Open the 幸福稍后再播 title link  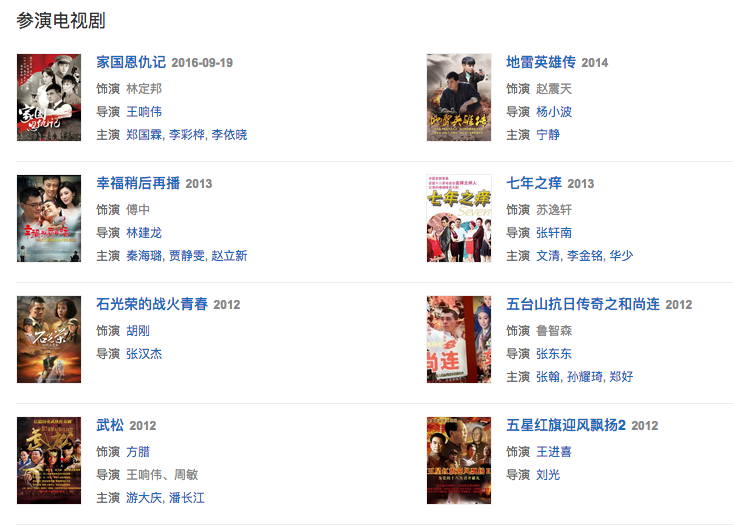pyautogui.click(x=138, y=183)
